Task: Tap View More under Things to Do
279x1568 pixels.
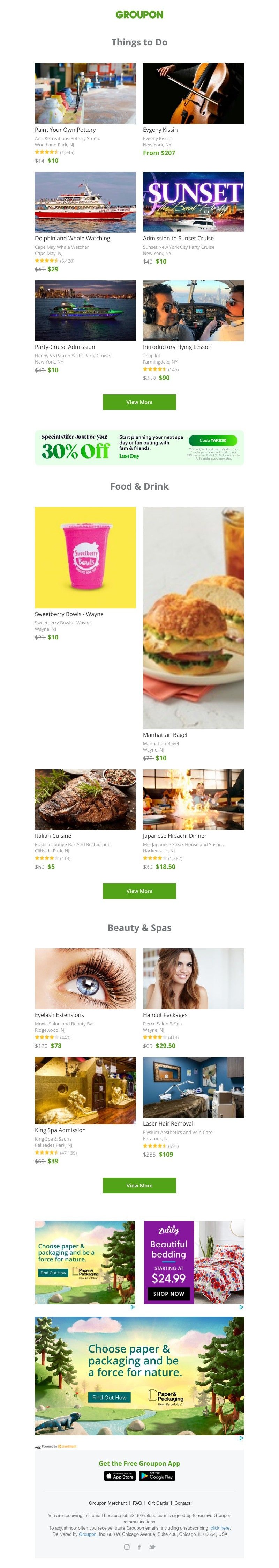Action: (139, 402)
